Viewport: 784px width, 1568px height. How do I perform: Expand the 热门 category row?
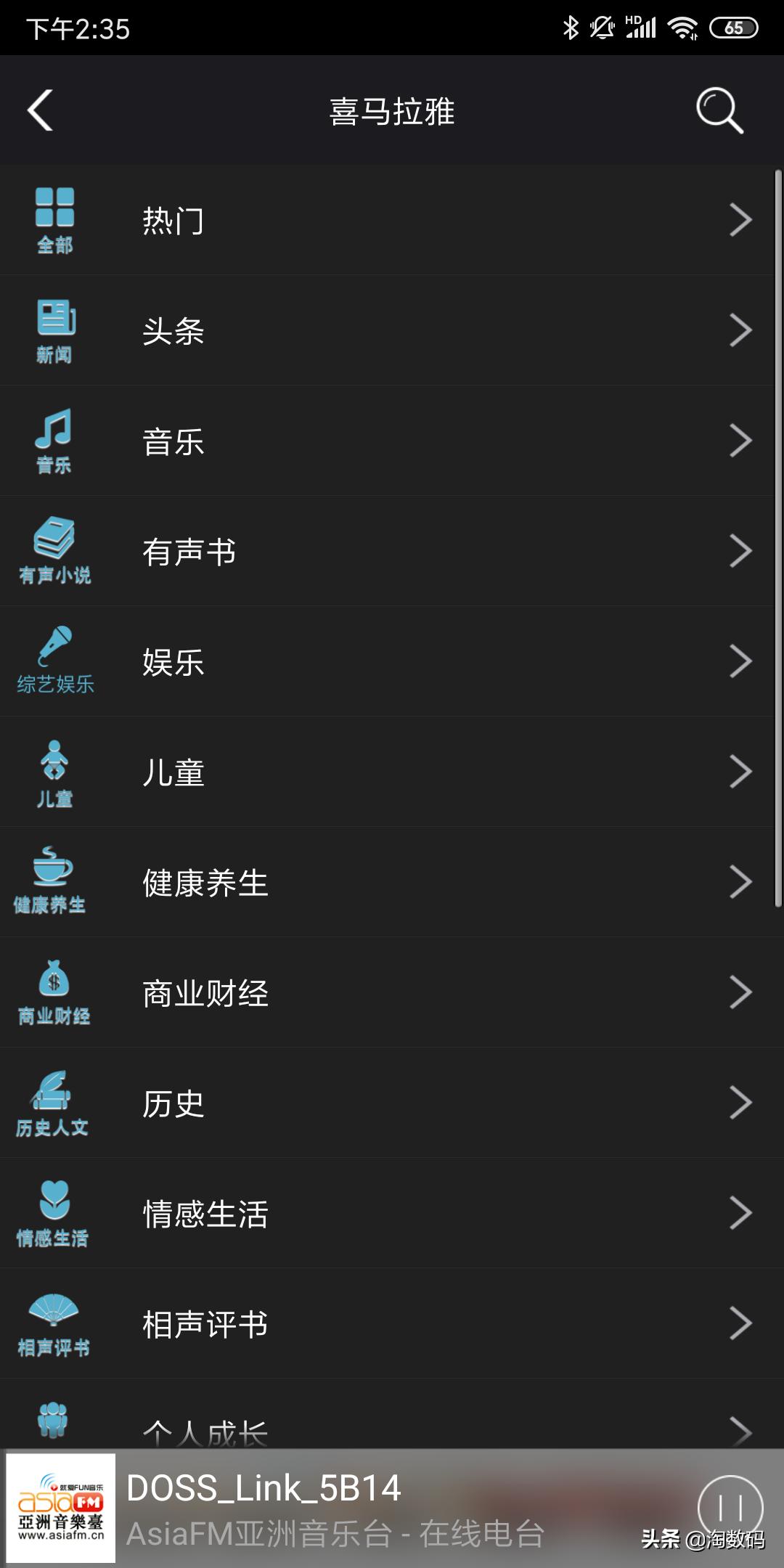click(x=742, y=219)
